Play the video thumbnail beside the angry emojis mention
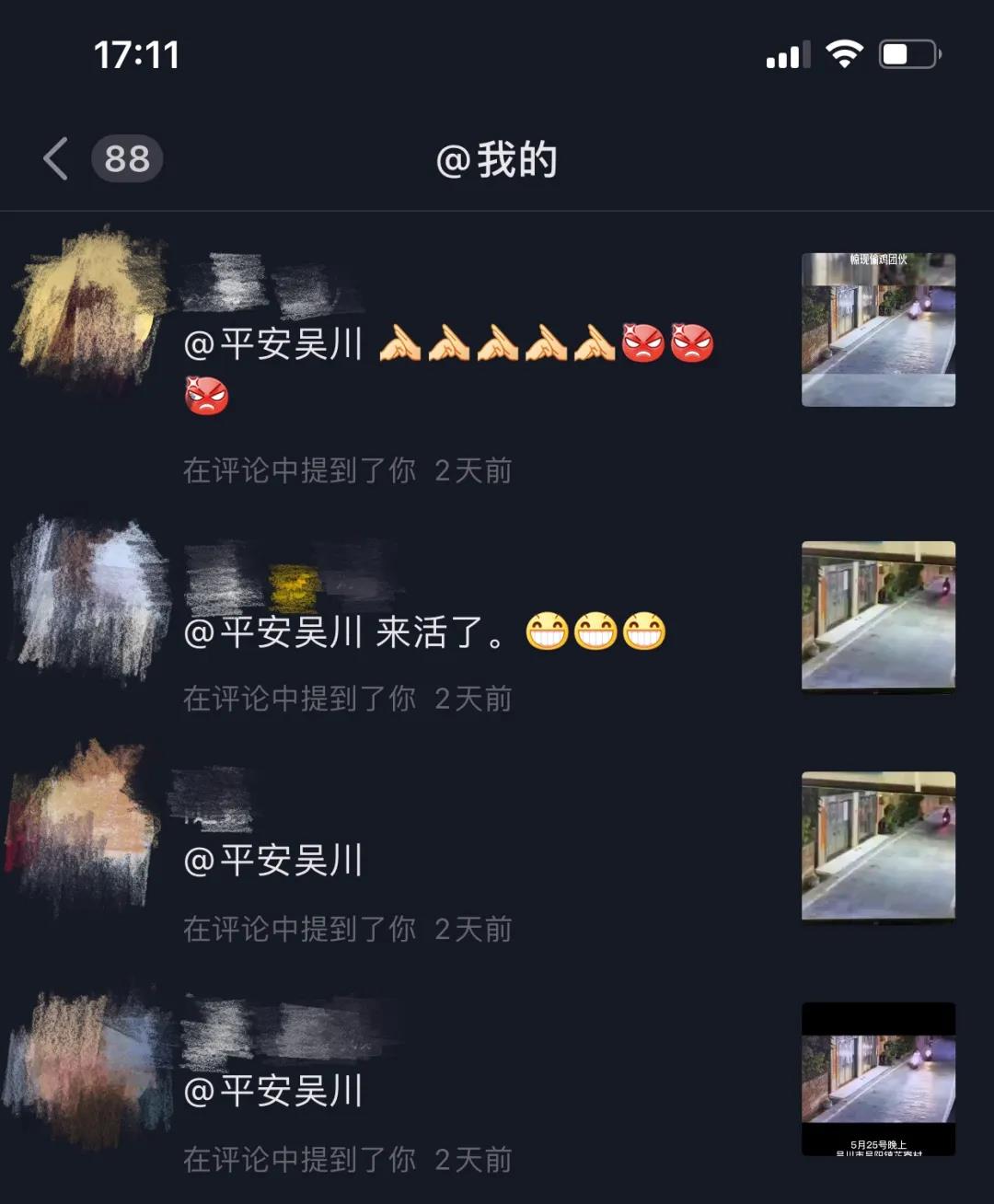 click(x=878, y=330)
